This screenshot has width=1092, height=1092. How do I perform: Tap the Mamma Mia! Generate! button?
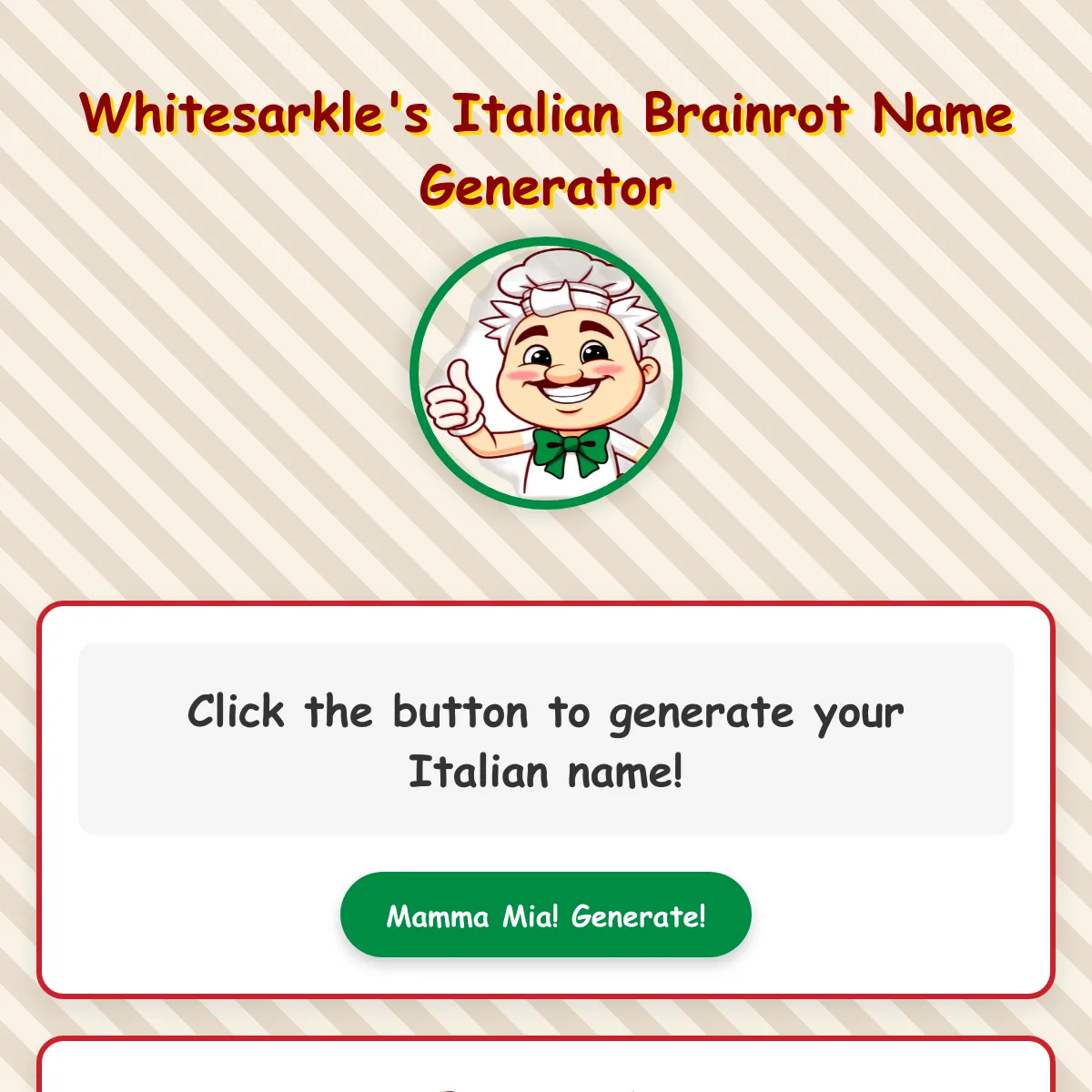pos(546,915)
